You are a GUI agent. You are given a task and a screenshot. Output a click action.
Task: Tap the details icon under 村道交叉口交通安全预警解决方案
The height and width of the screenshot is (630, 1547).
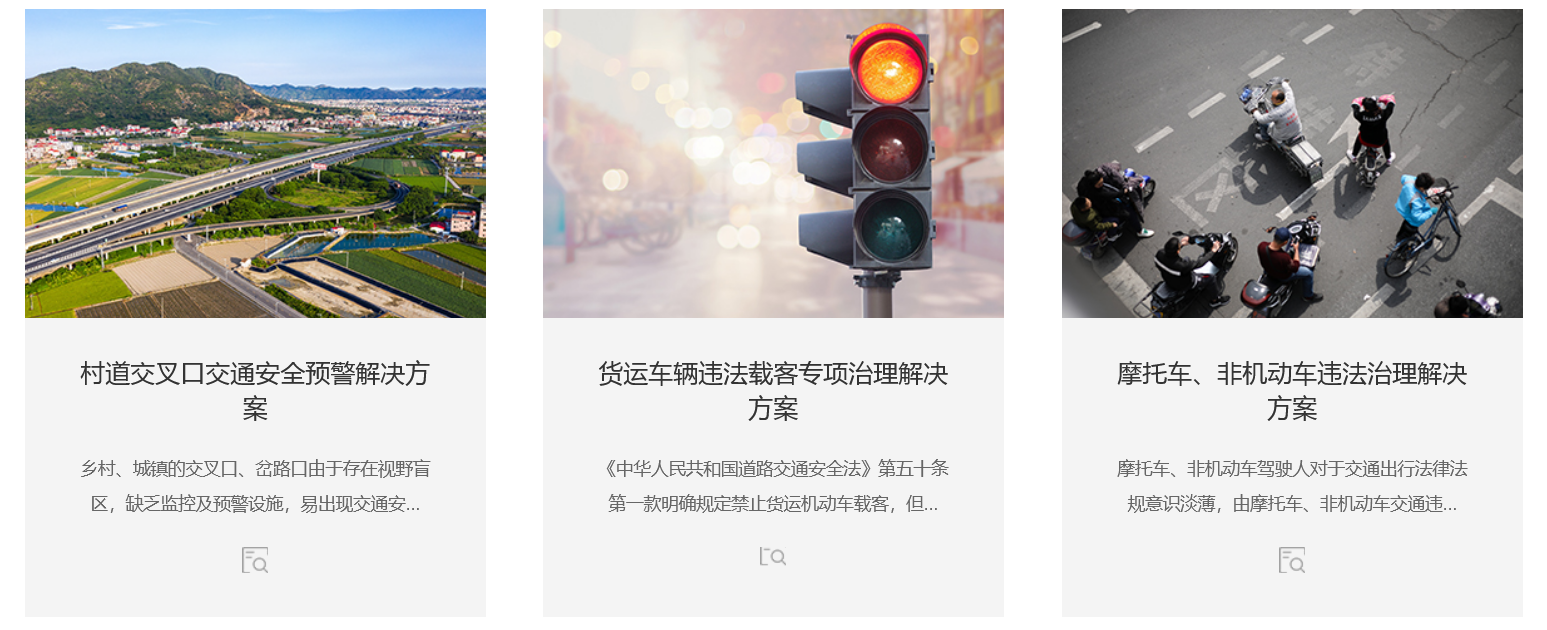[255, 560]
